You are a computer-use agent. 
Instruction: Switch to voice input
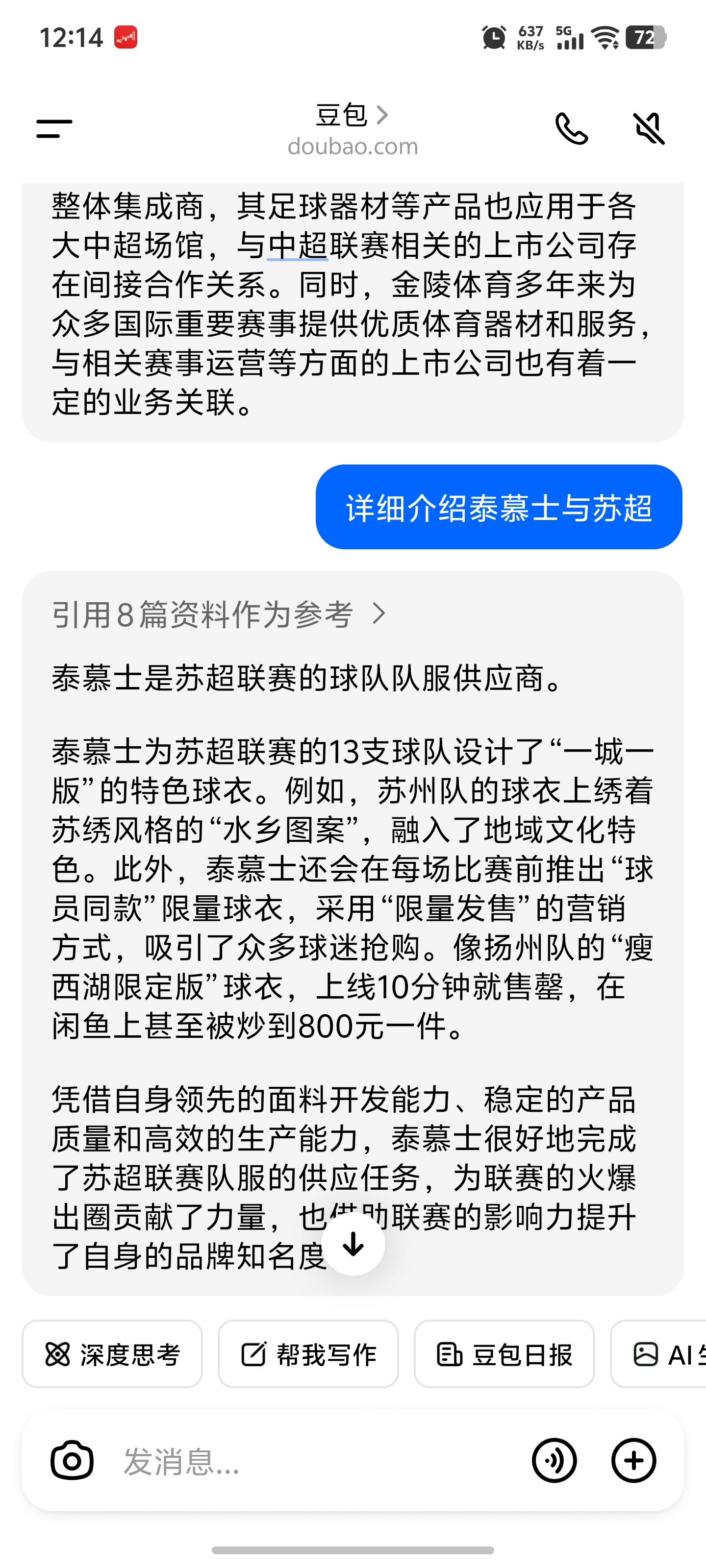tap(555, 1460)
